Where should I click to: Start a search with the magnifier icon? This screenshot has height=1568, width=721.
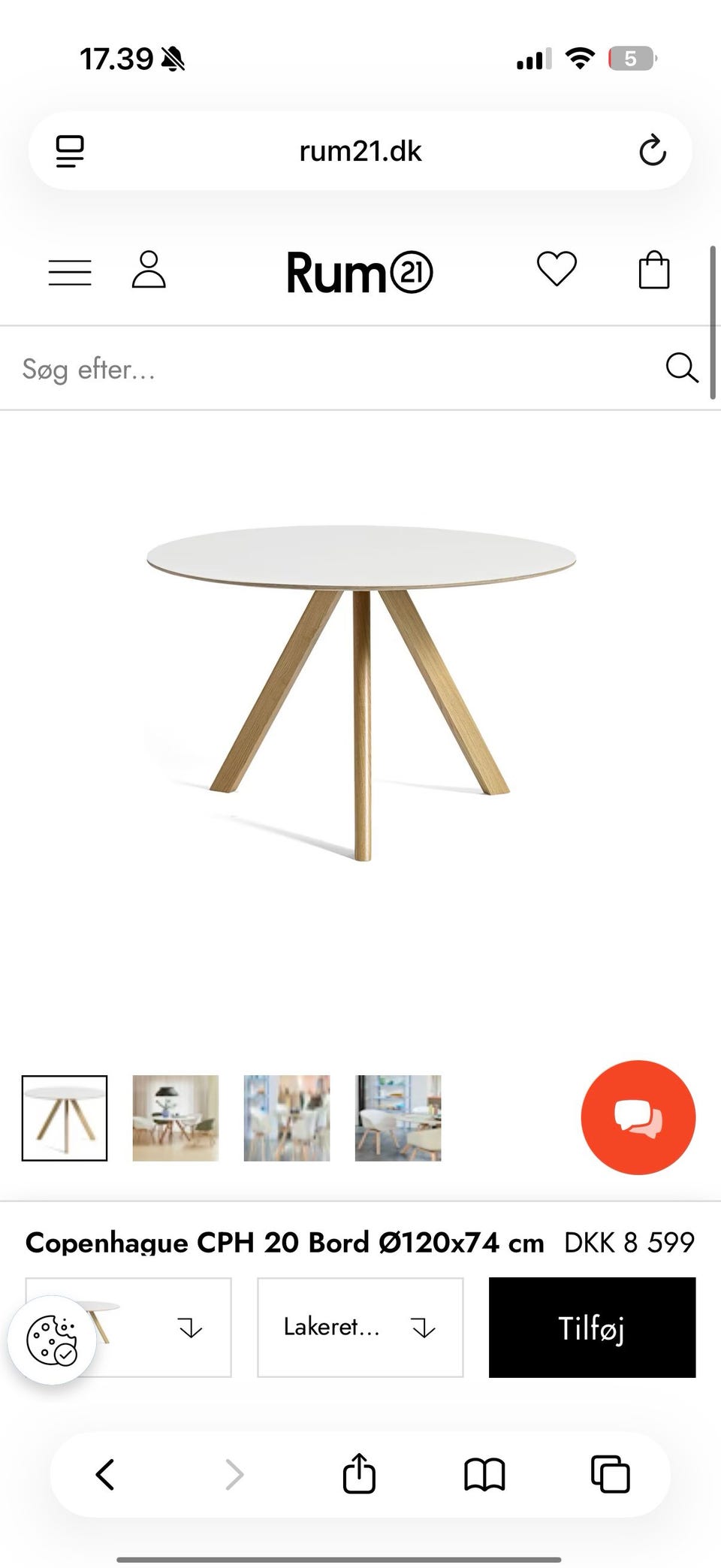682,368
